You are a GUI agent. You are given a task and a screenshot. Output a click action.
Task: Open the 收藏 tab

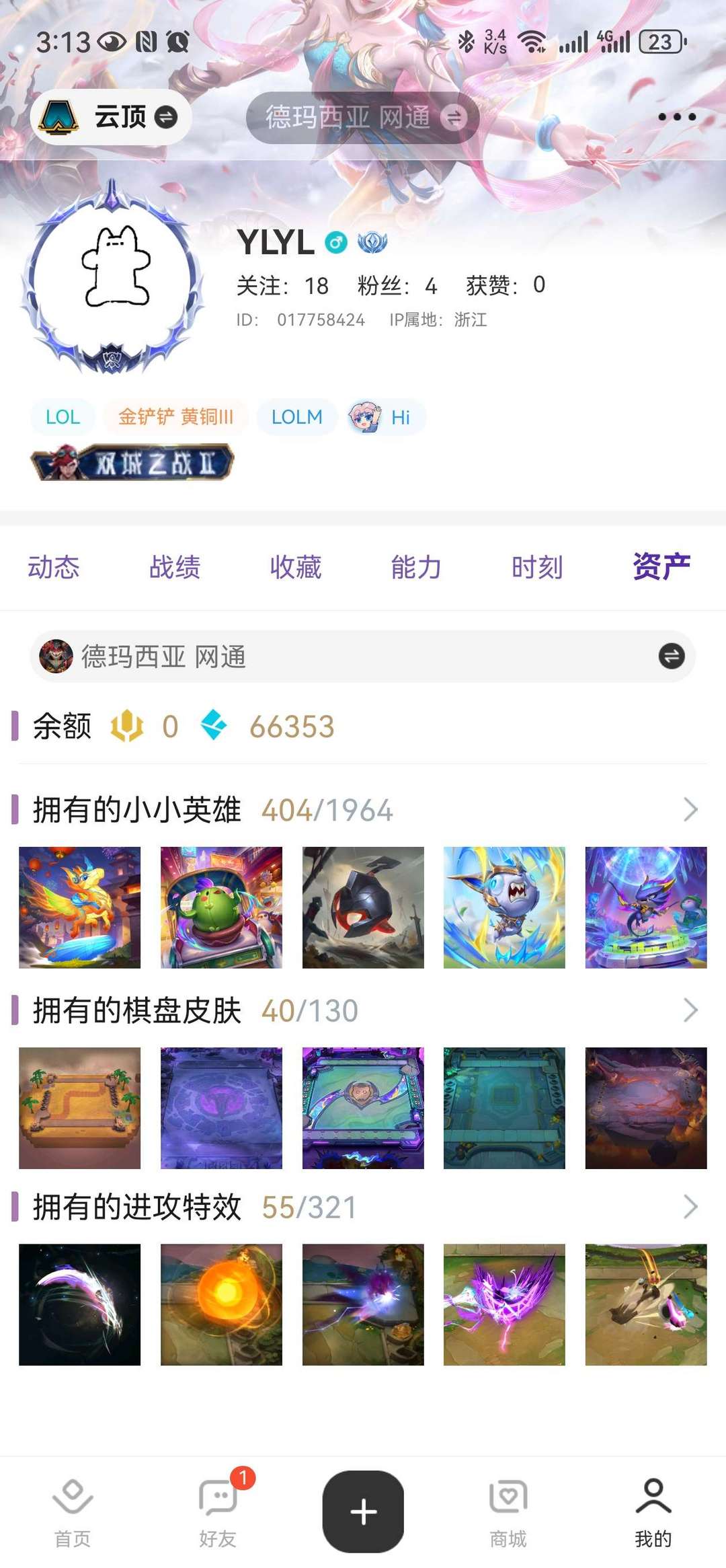point(296,567)
